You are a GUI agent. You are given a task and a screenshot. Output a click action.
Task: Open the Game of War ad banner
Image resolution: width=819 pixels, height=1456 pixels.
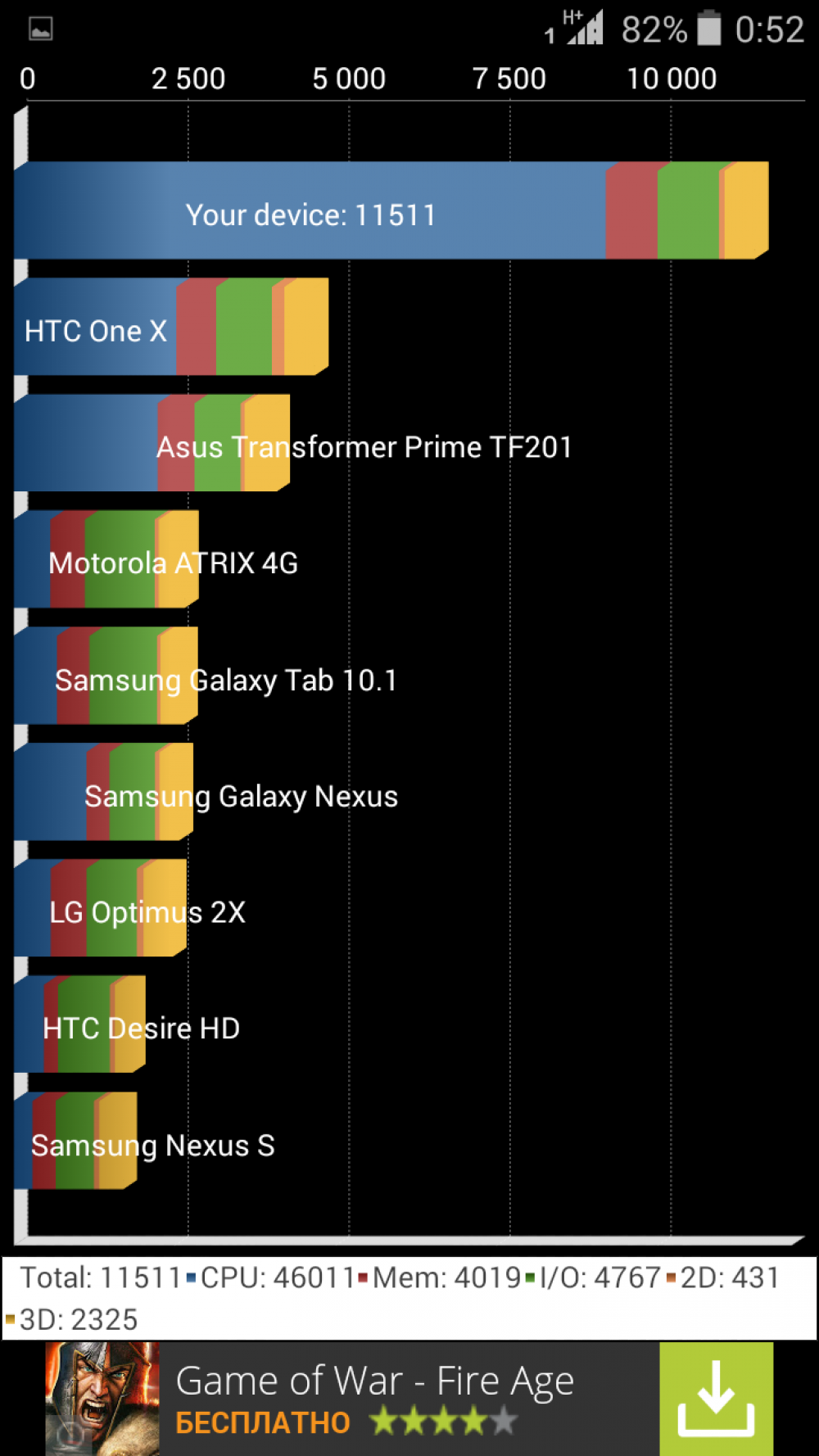pyautogui.click(x=409, y=1399)
